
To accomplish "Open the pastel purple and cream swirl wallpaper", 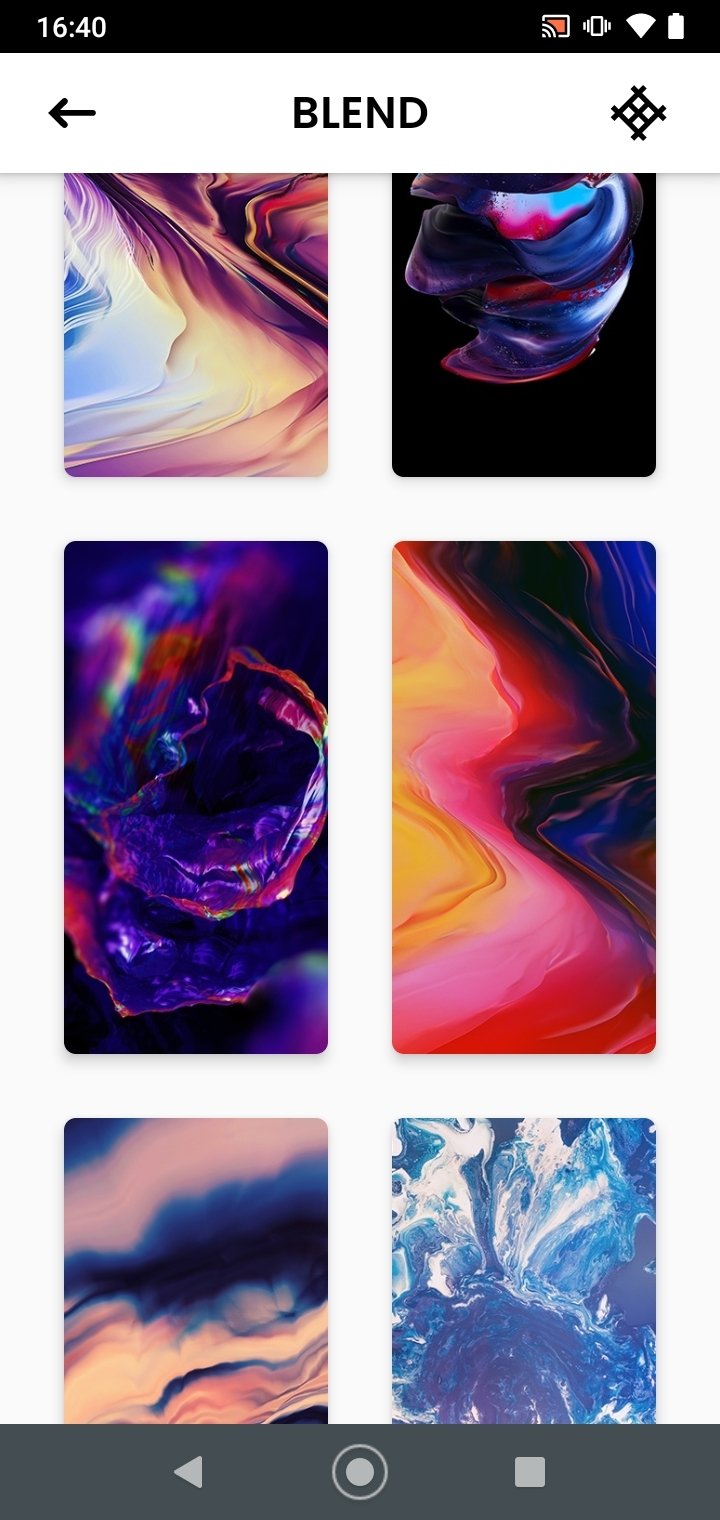I will click(x=196, y=325).
